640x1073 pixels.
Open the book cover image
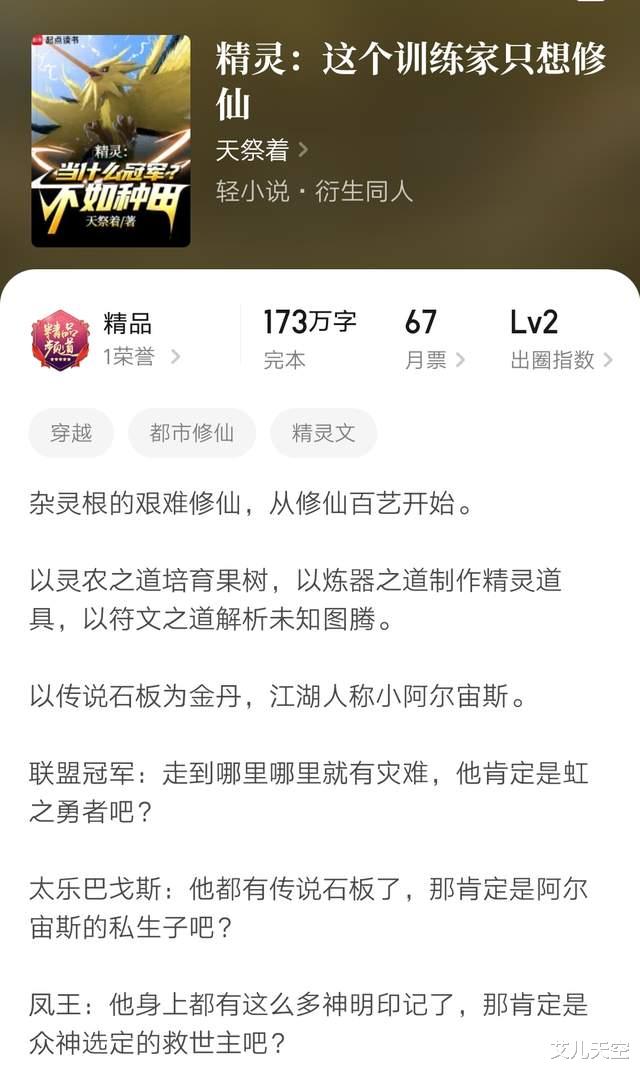click(110, 141)
